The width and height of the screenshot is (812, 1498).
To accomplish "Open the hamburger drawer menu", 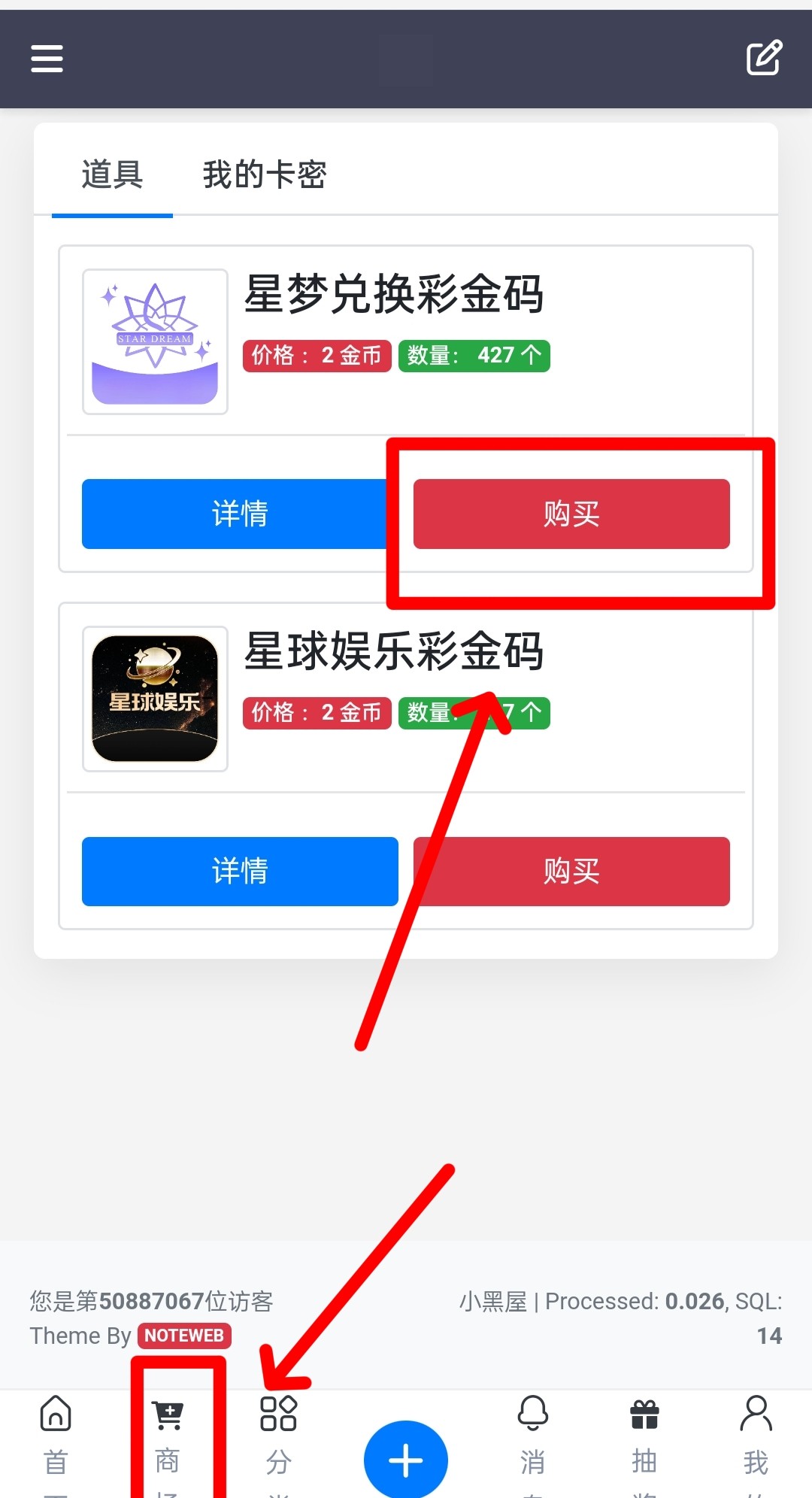I will click(47, 59).
